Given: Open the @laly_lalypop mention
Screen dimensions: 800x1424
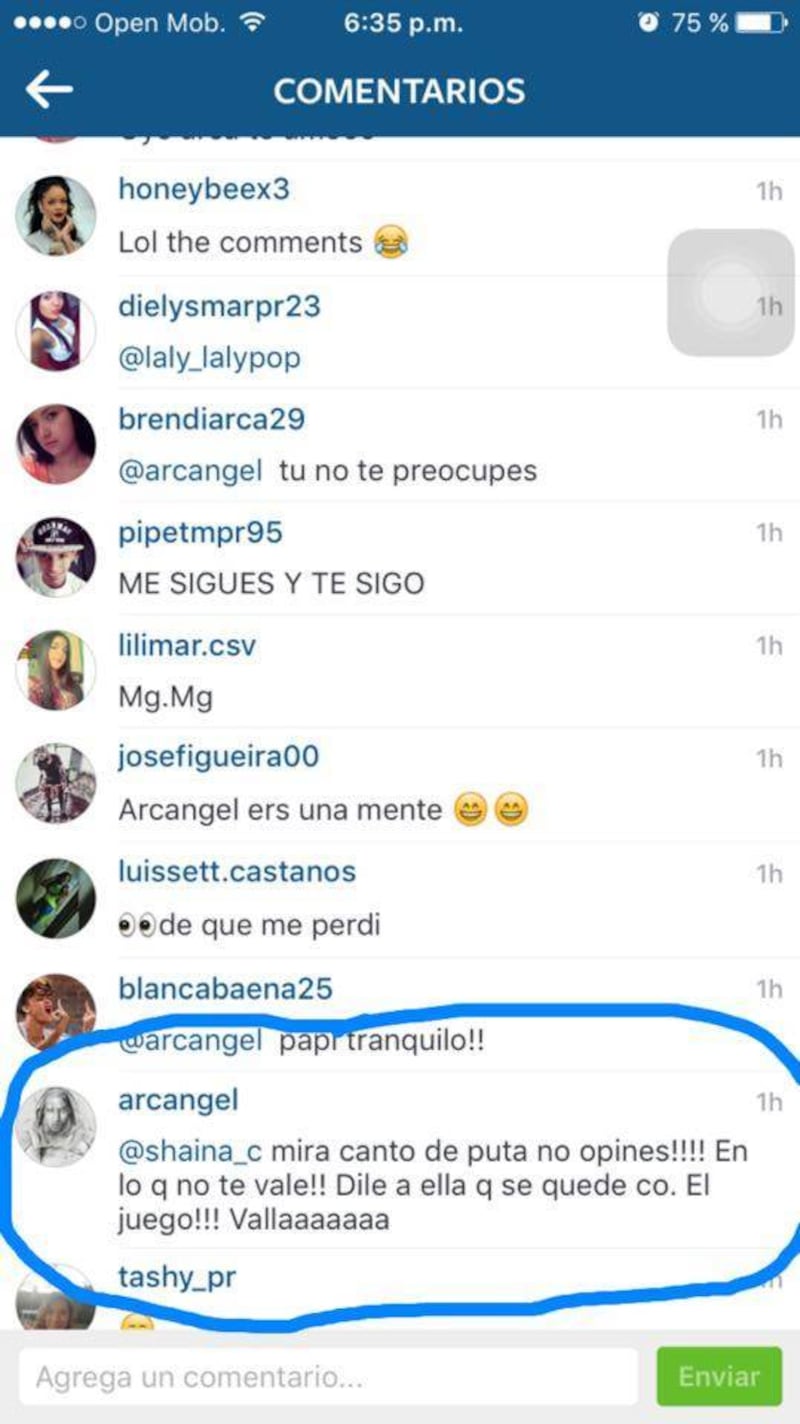Looking at the screenshot, I should [x=209, y=358].
